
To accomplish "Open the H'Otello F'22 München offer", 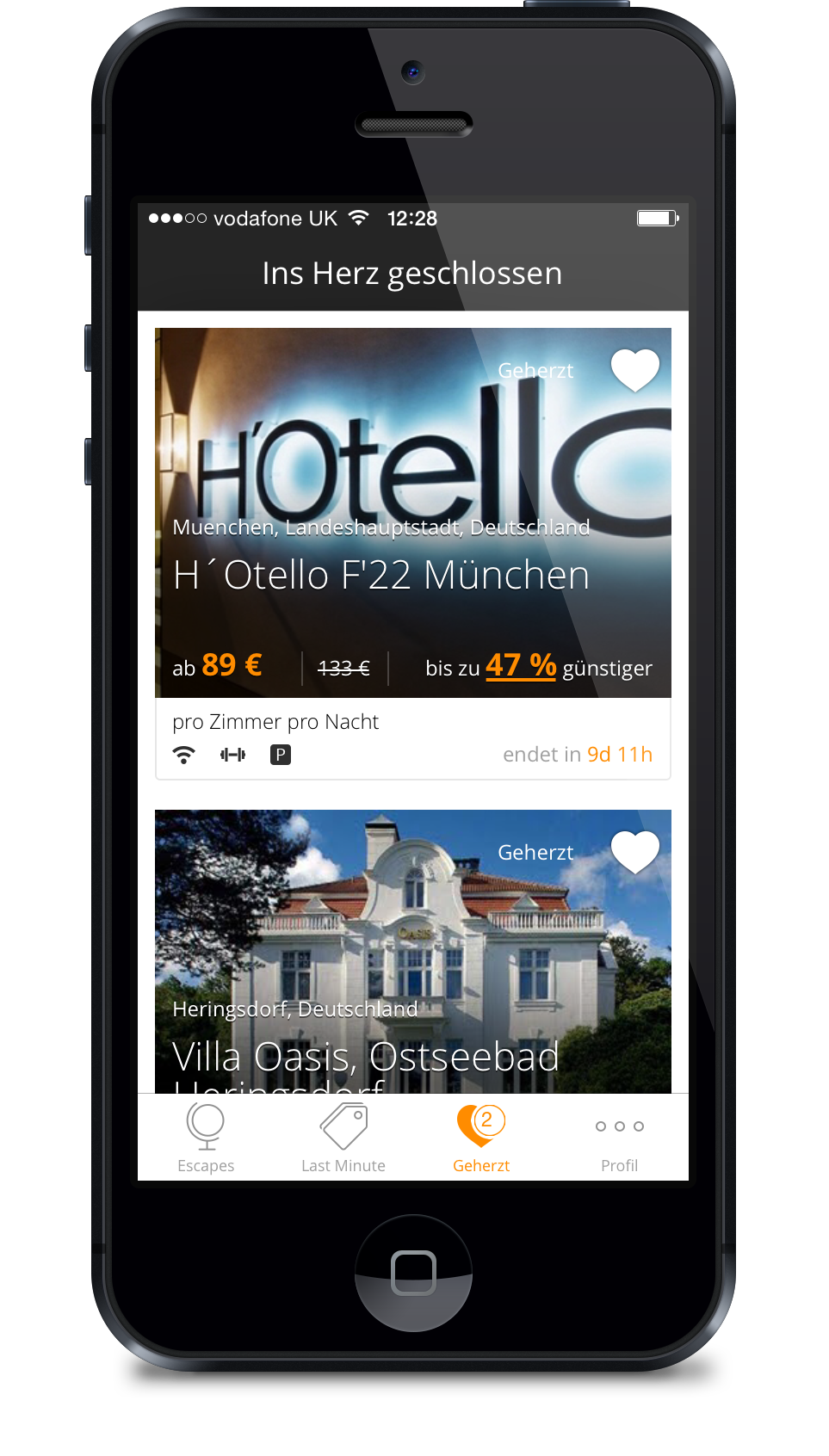I will (381, 574).
